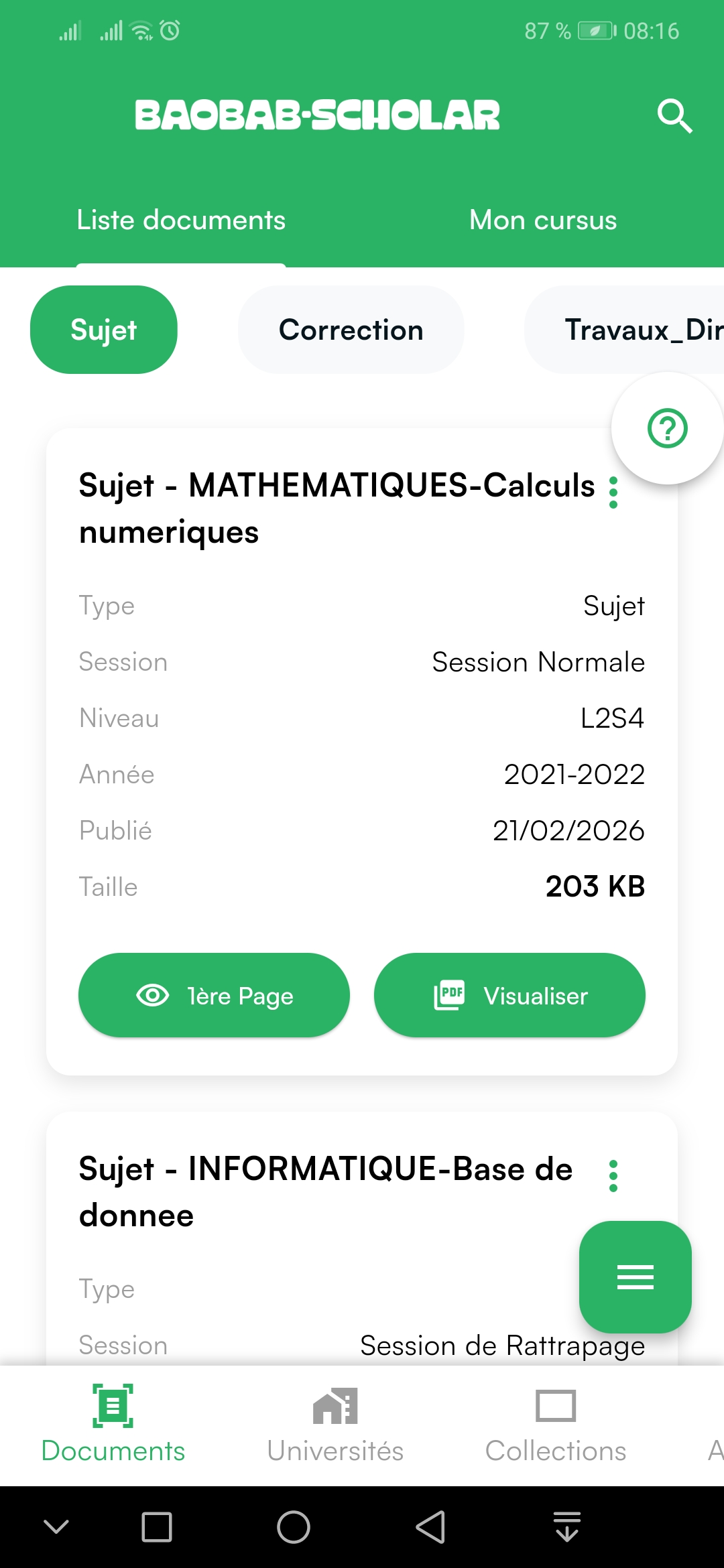Select the Sujet filter chip

click(104, 330)
